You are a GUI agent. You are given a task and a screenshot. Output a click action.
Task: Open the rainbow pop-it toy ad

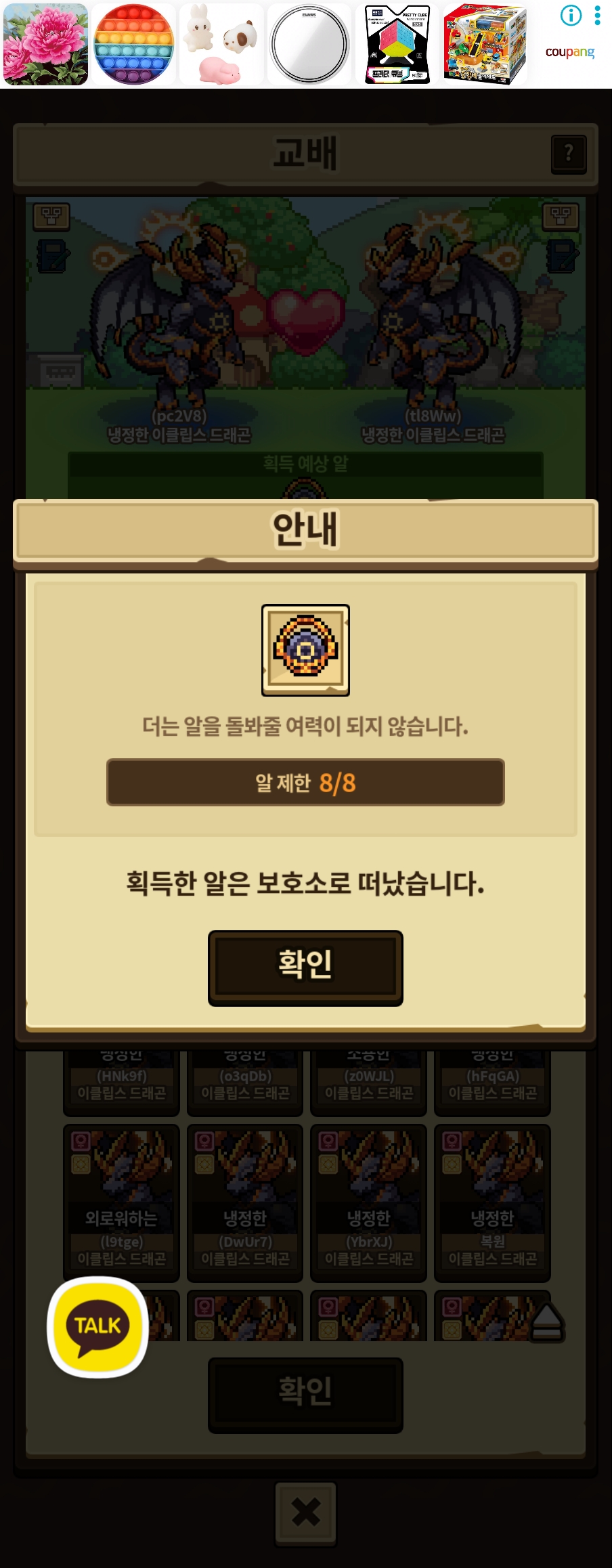(x=133, y=45)
